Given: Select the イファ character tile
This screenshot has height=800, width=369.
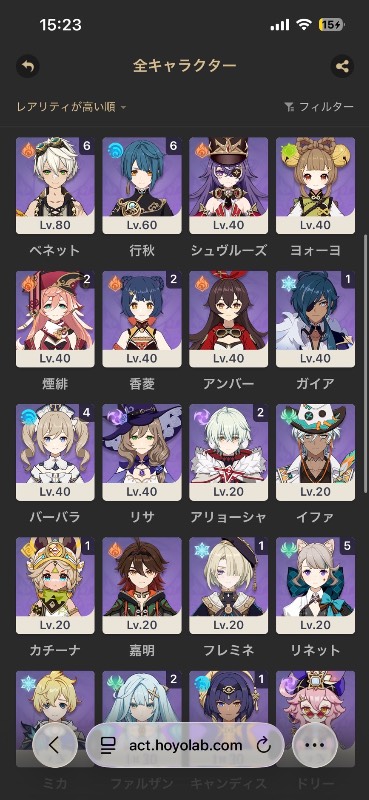Looking at the screenshot, I should pos(315,453).
